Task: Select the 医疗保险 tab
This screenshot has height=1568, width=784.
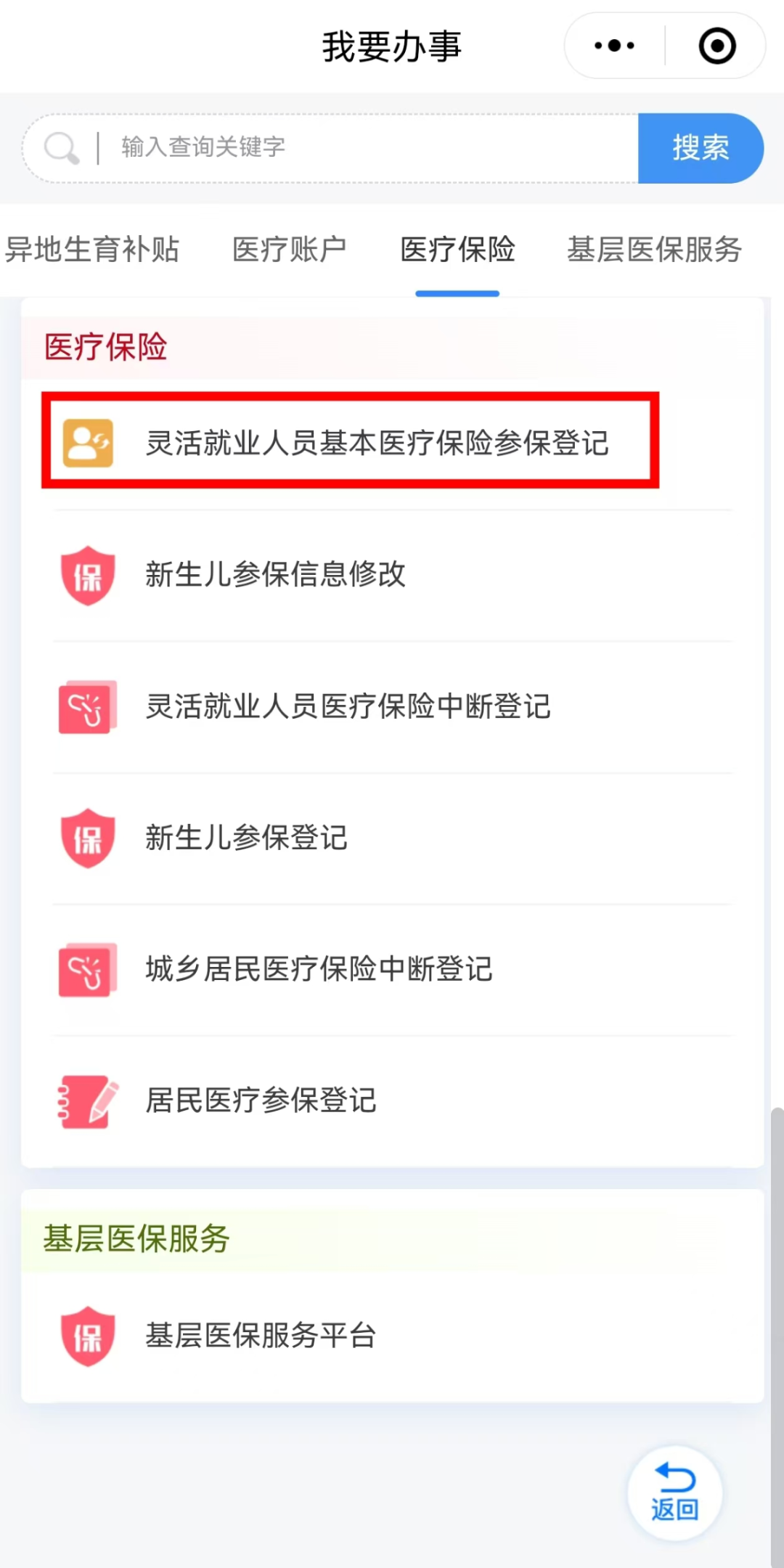Action: click(x=457, y=250)
